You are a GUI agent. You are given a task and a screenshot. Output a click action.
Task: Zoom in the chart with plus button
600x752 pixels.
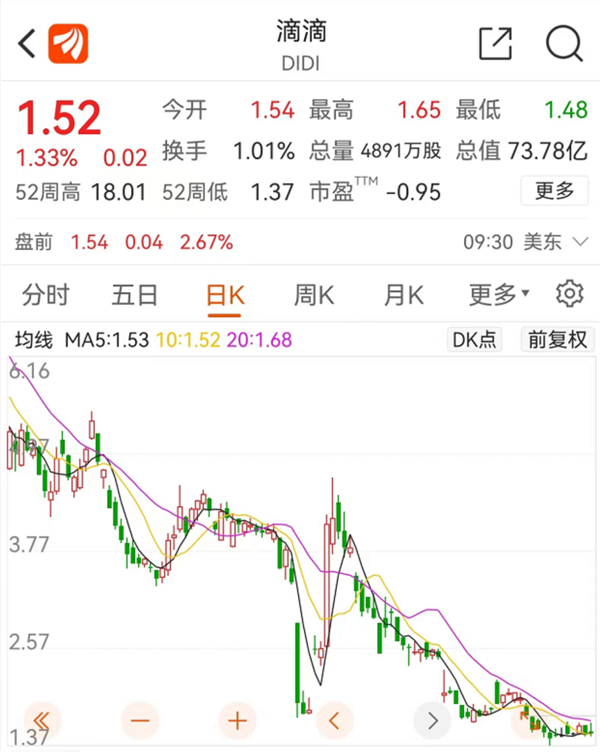[237, 720]
